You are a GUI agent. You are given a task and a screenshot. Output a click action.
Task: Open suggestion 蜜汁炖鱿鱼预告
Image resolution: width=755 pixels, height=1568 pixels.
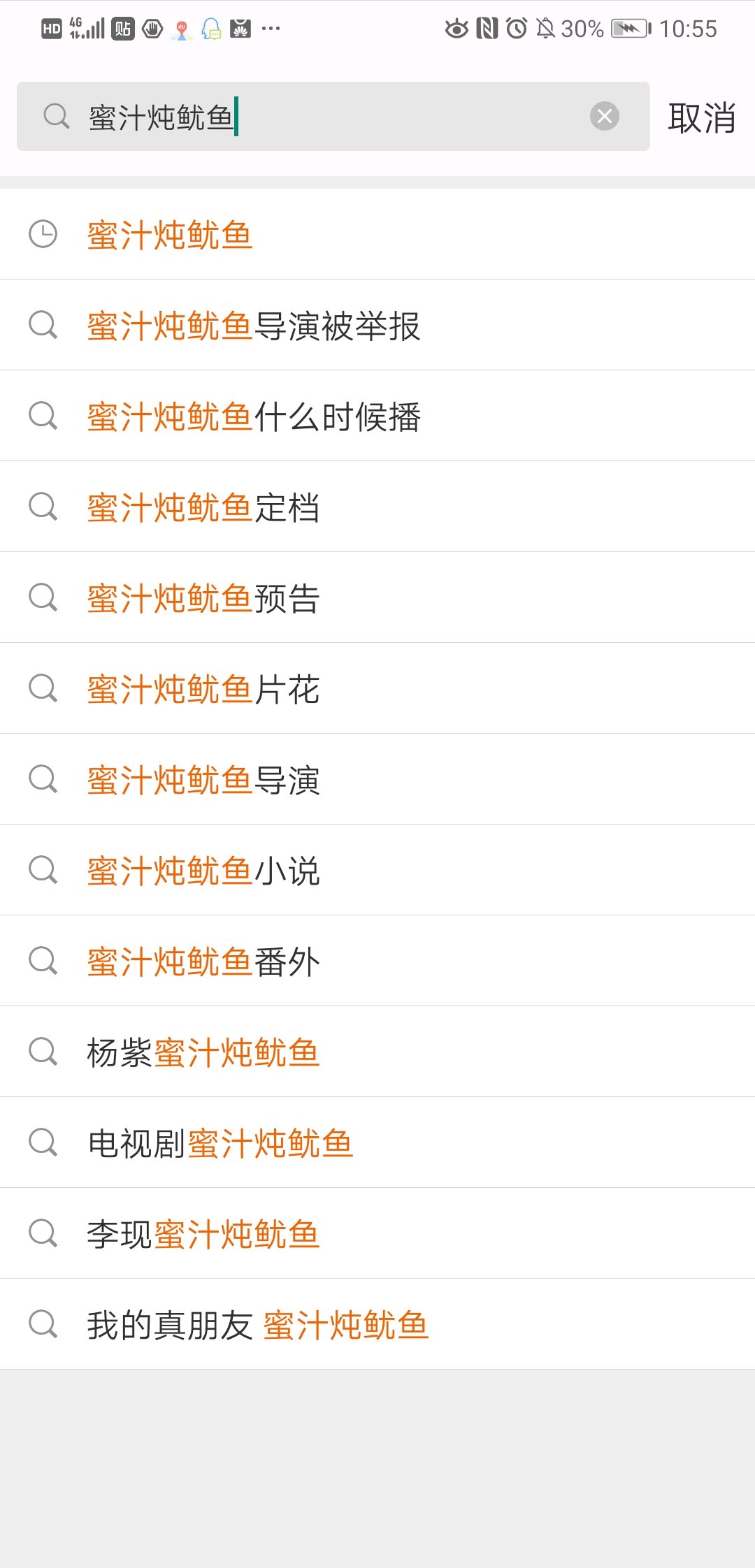coord(377,597)
